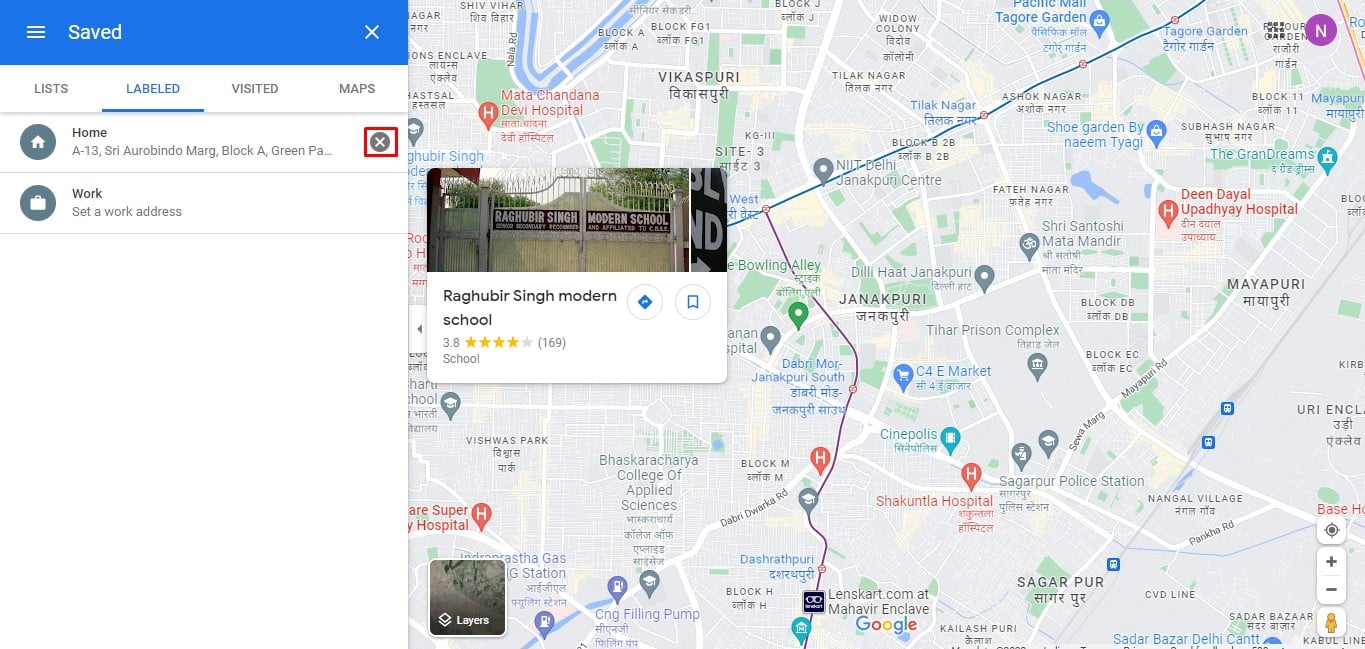Open the Google apps grid

coord(1275,31)
